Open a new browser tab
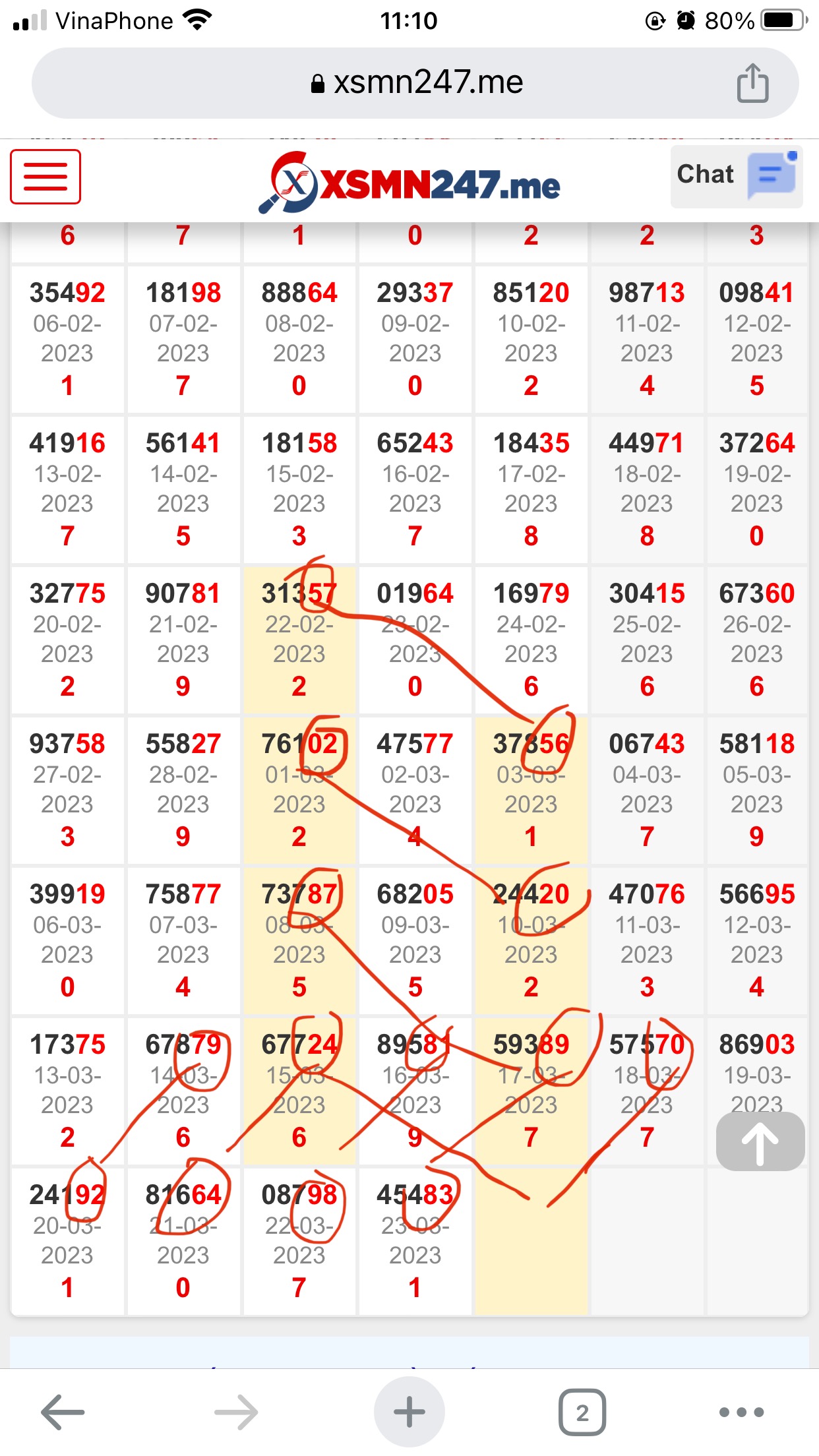 pos(409,1412)
